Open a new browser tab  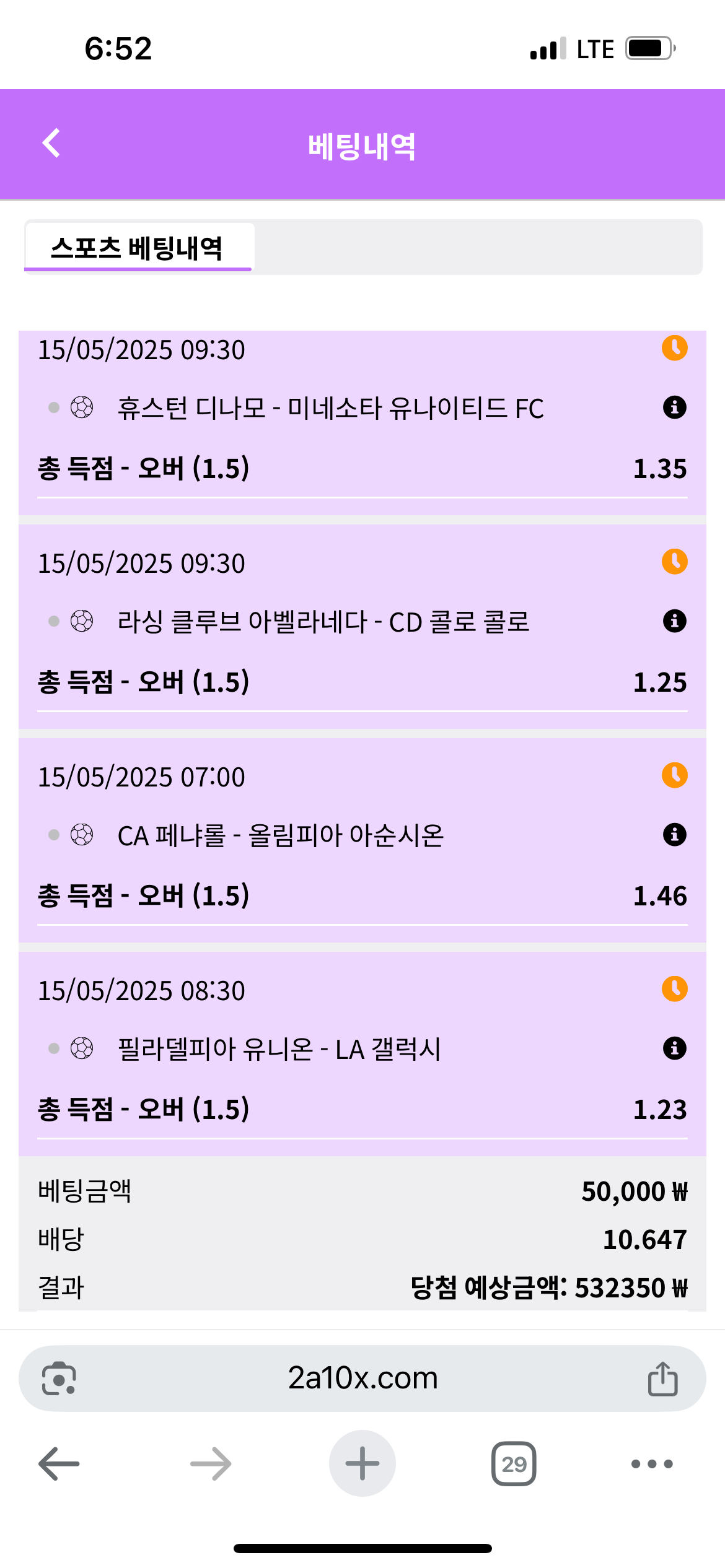point(362,1464)
